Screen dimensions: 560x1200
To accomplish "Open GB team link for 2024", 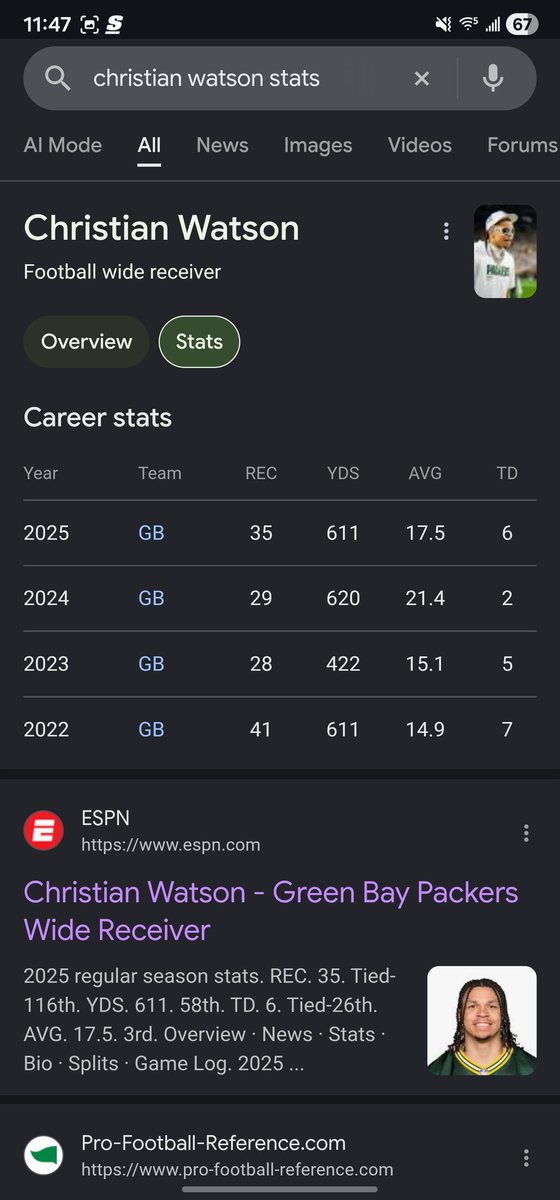I will click(151, 598).
